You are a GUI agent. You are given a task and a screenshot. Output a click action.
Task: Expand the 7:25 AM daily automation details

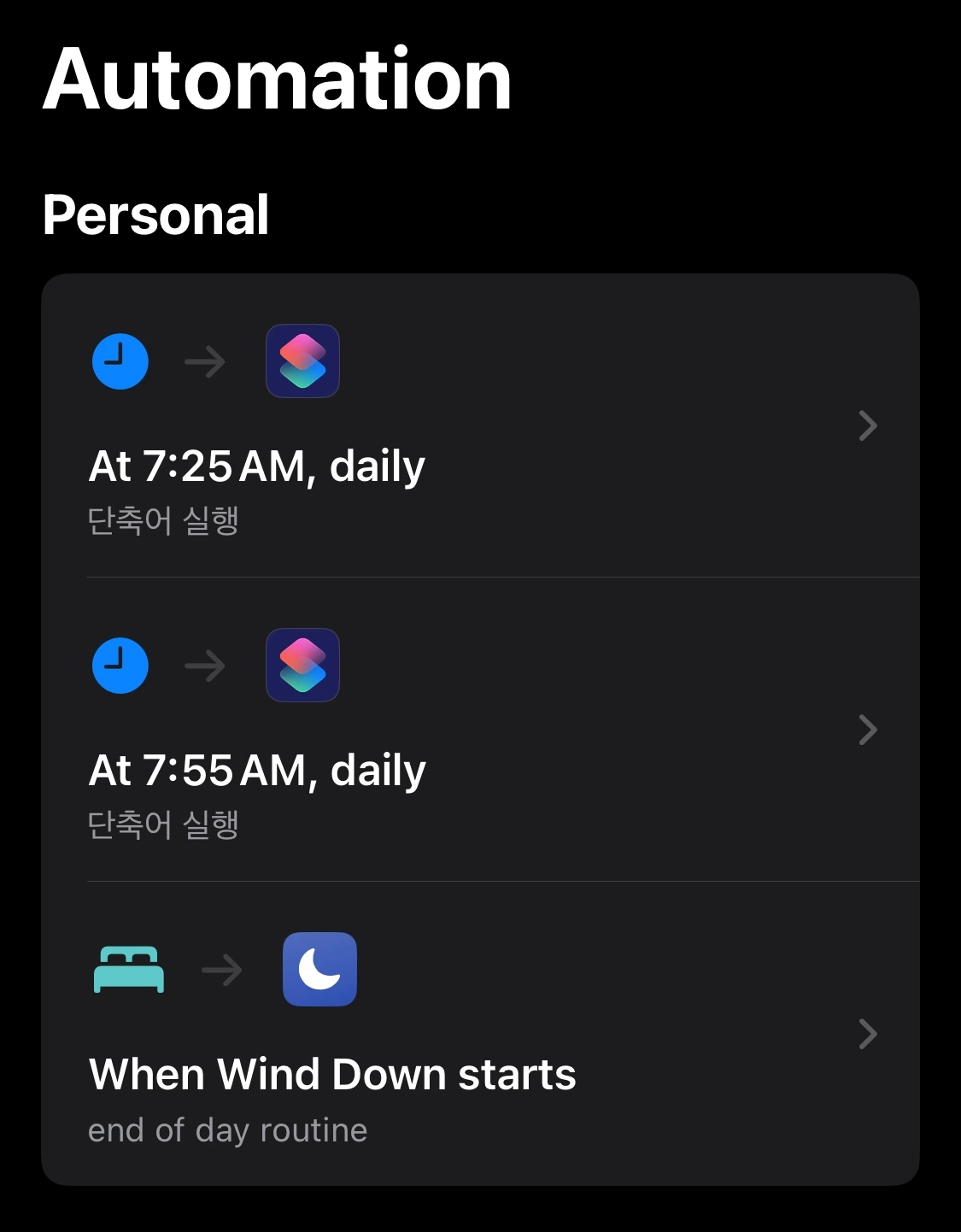tap(868, 425)
